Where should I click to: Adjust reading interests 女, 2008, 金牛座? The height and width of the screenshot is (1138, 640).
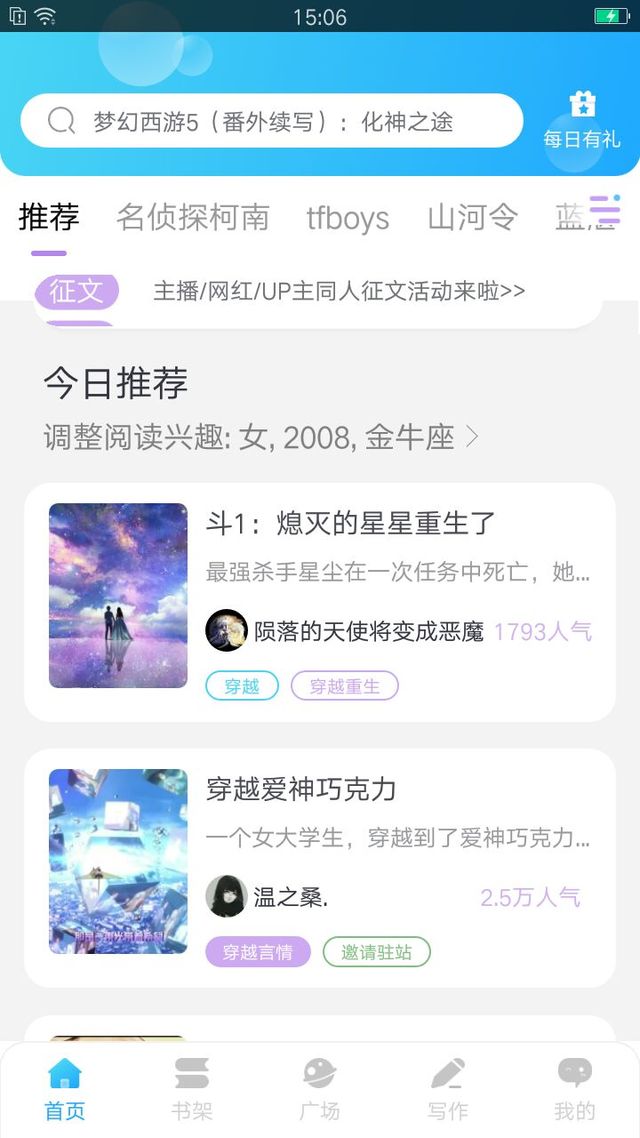click(262, 437)
